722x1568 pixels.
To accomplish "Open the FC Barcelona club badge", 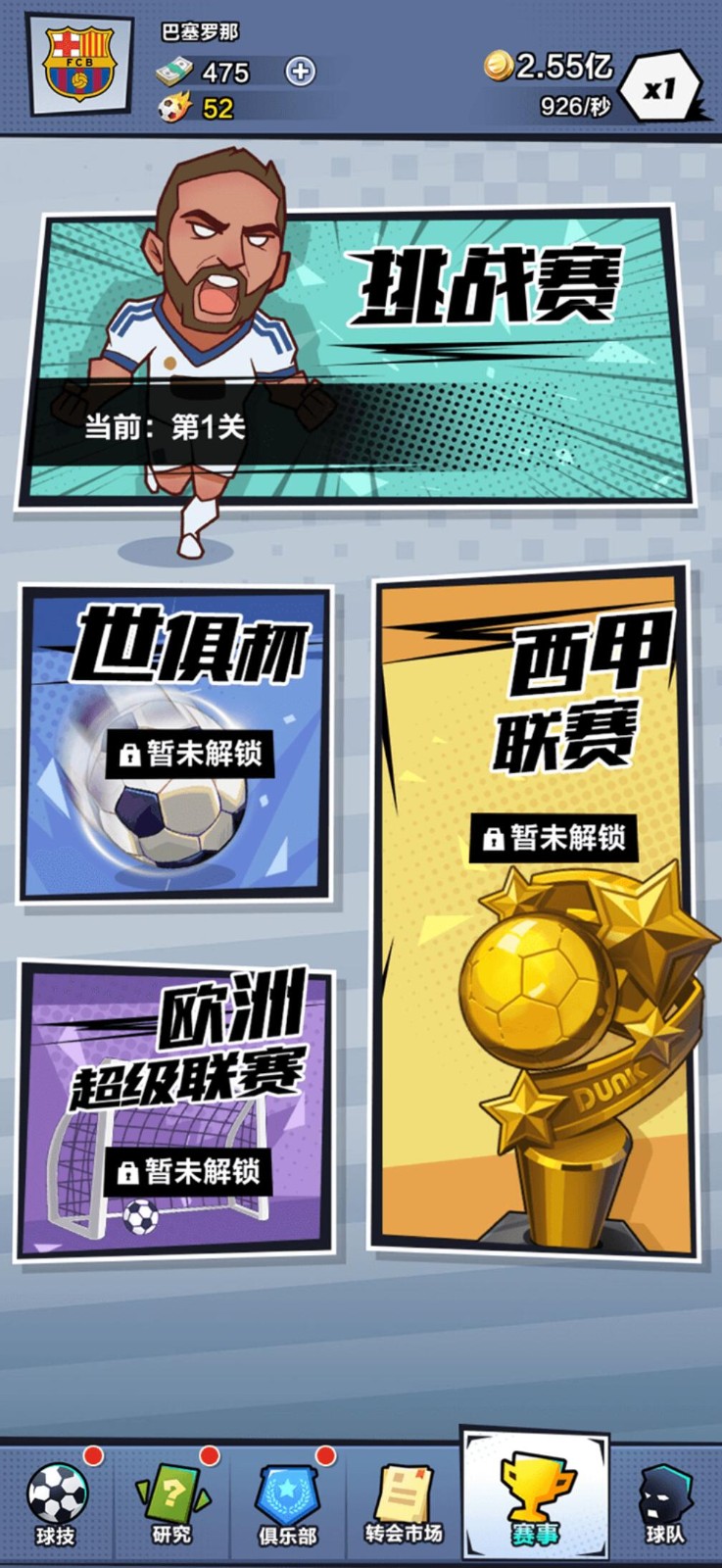I will point(79,65).
